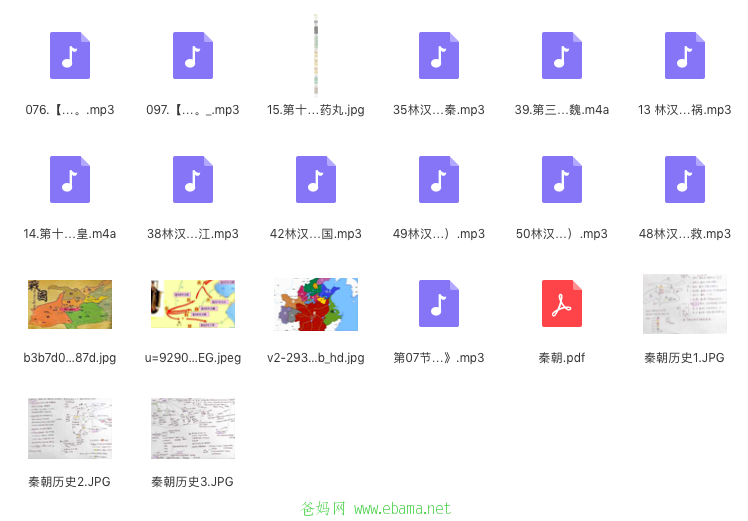Open the 48林汉…救.mp3 file
The width and height of the screenshot is (748, 521).
click(x=685, y=180)
